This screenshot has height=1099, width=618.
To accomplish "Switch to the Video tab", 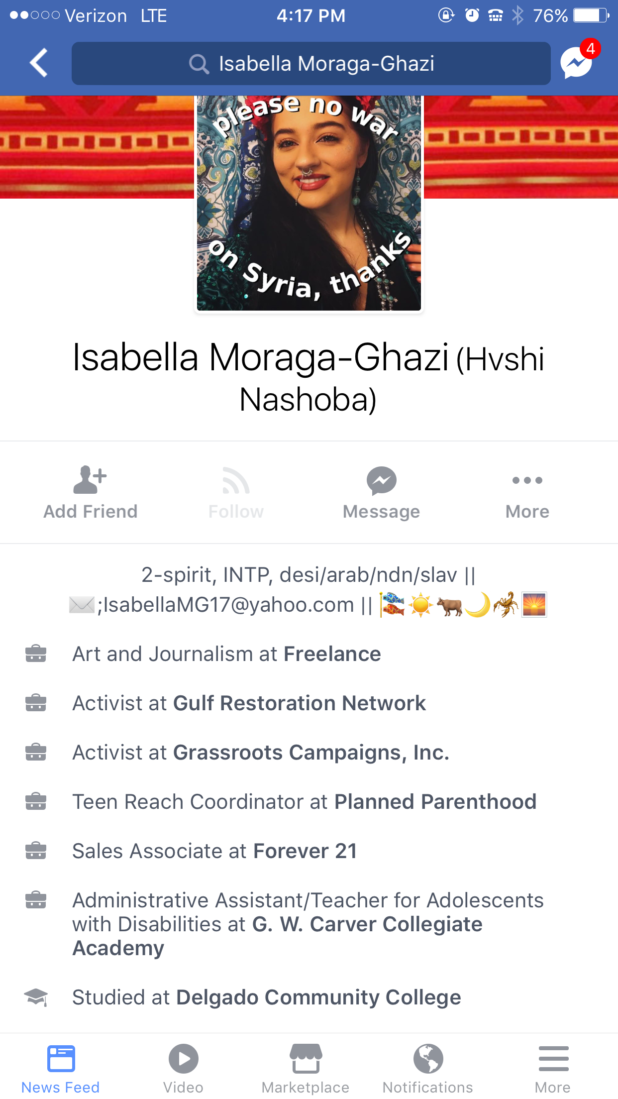I will point(183,1068).
